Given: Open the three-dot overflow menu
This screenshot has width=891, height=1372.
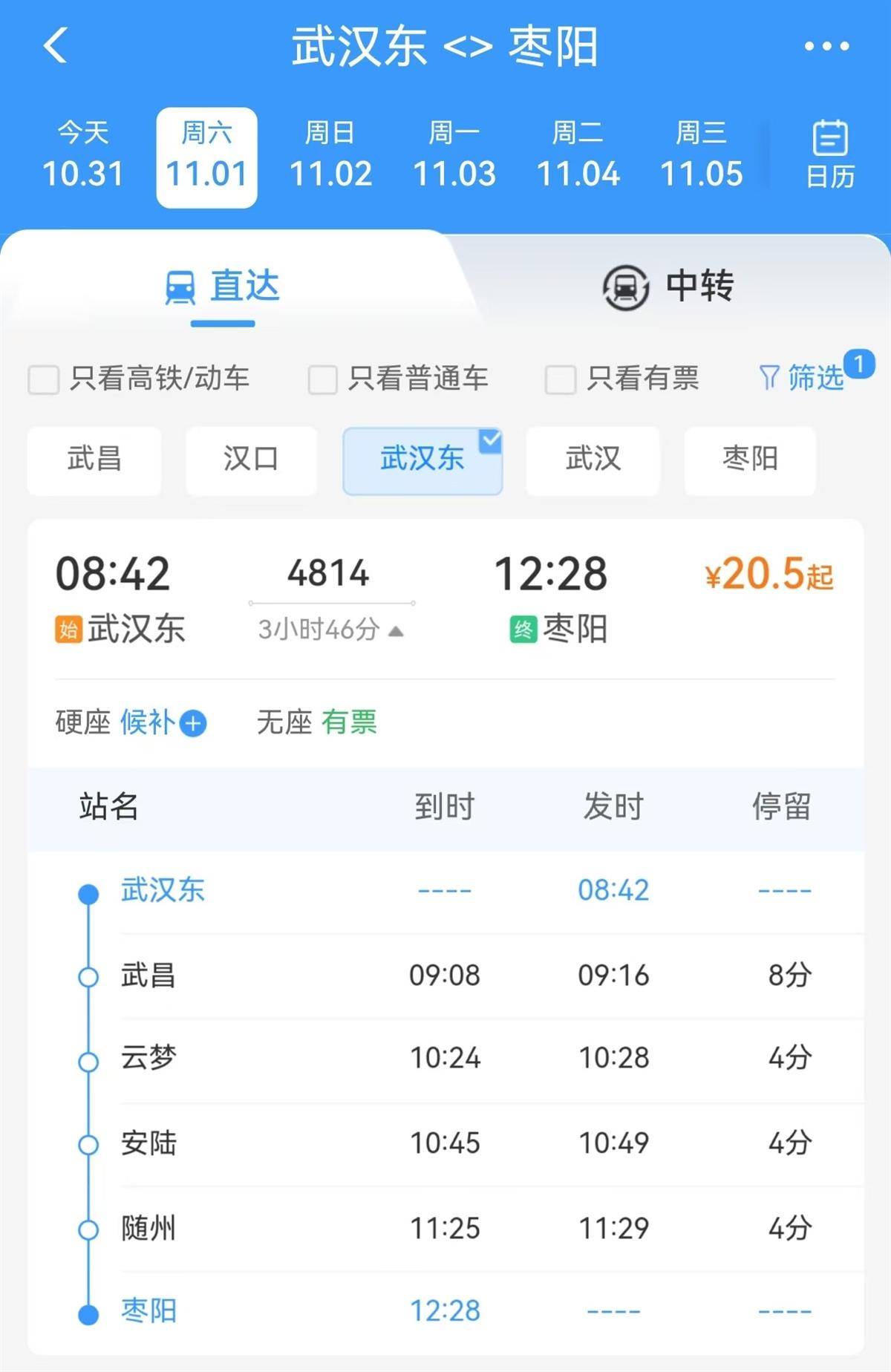Looking at the screenshot, I should point(826,46).
